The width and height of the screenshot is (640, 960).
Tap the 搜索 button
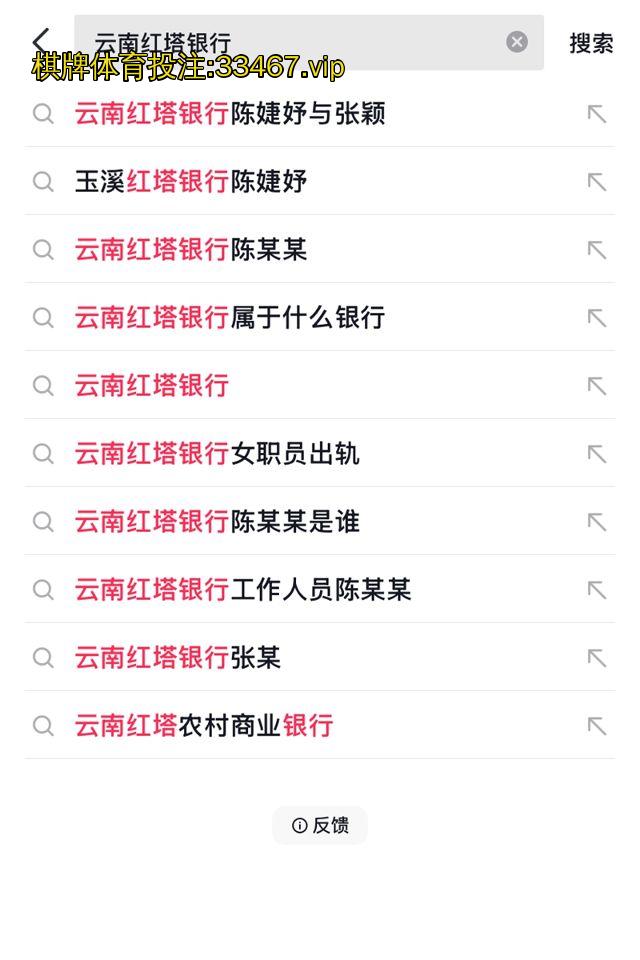coord(591,43)
